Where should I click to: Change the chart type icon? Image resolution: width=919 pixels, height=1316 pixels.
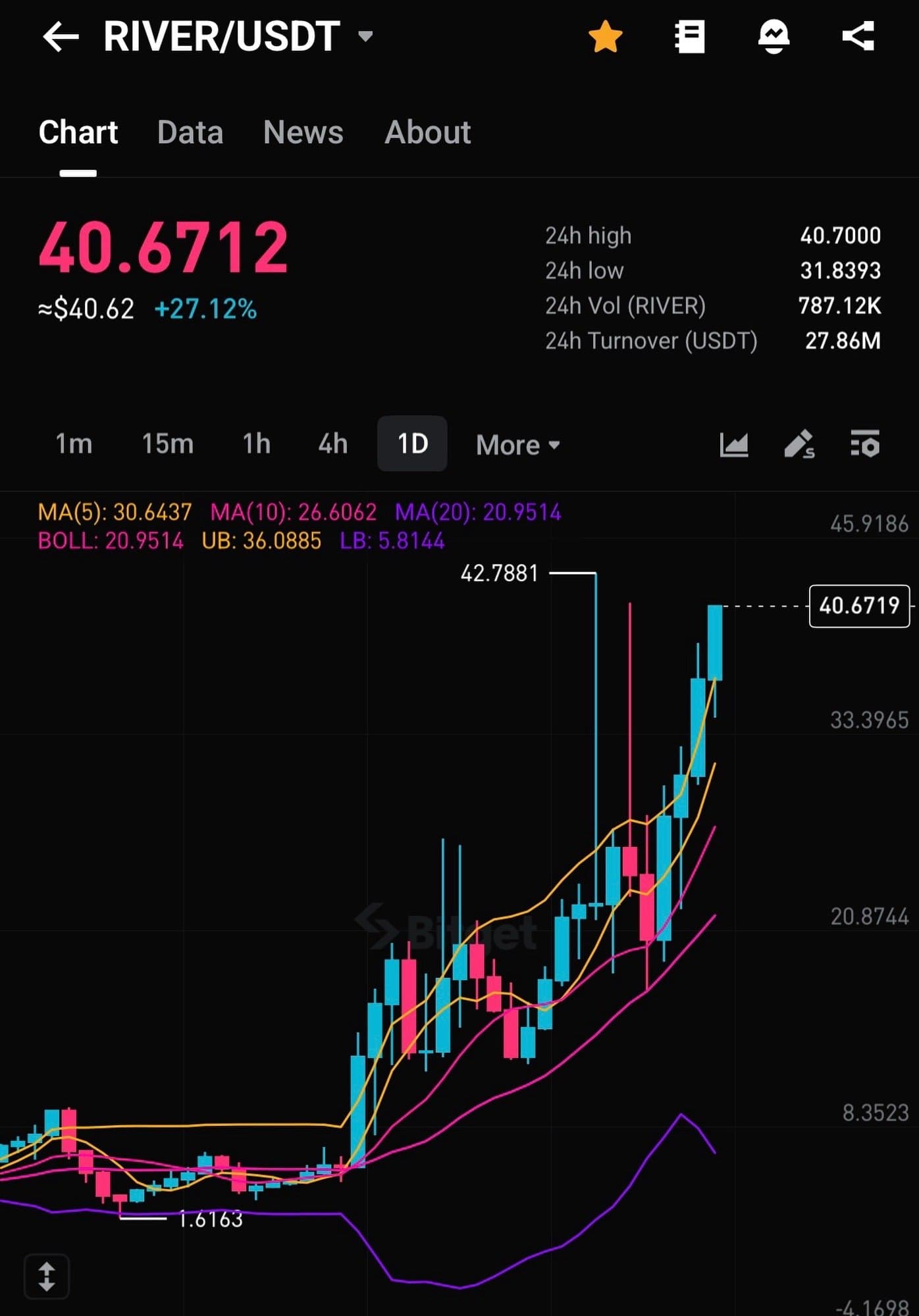(733, 445)
